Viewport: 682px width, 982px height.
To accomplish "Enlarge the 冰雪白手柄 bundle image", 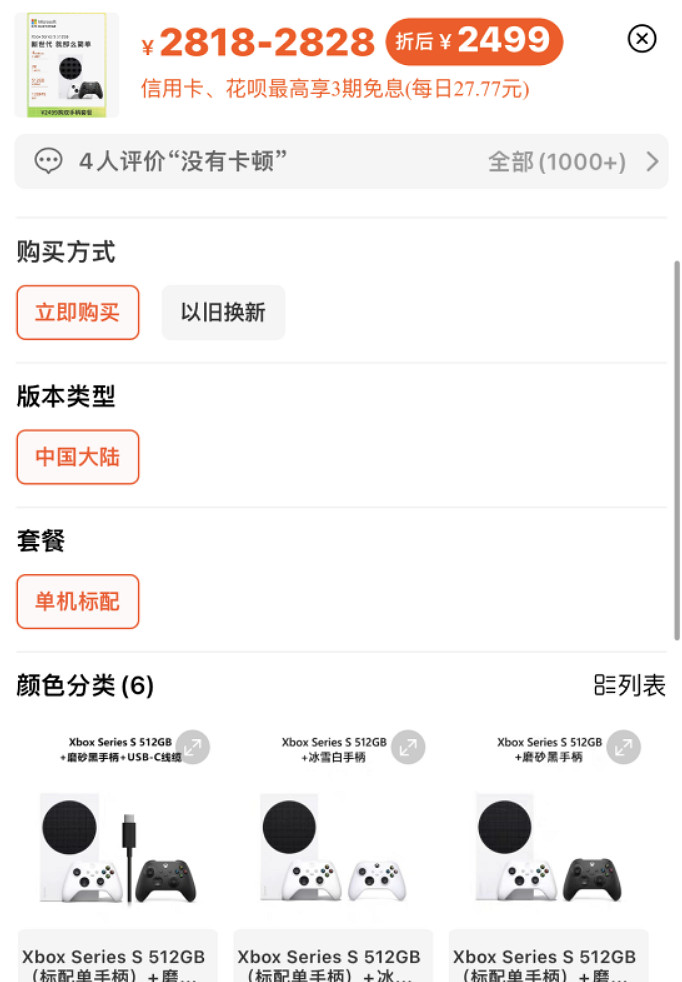I will 408,747.
